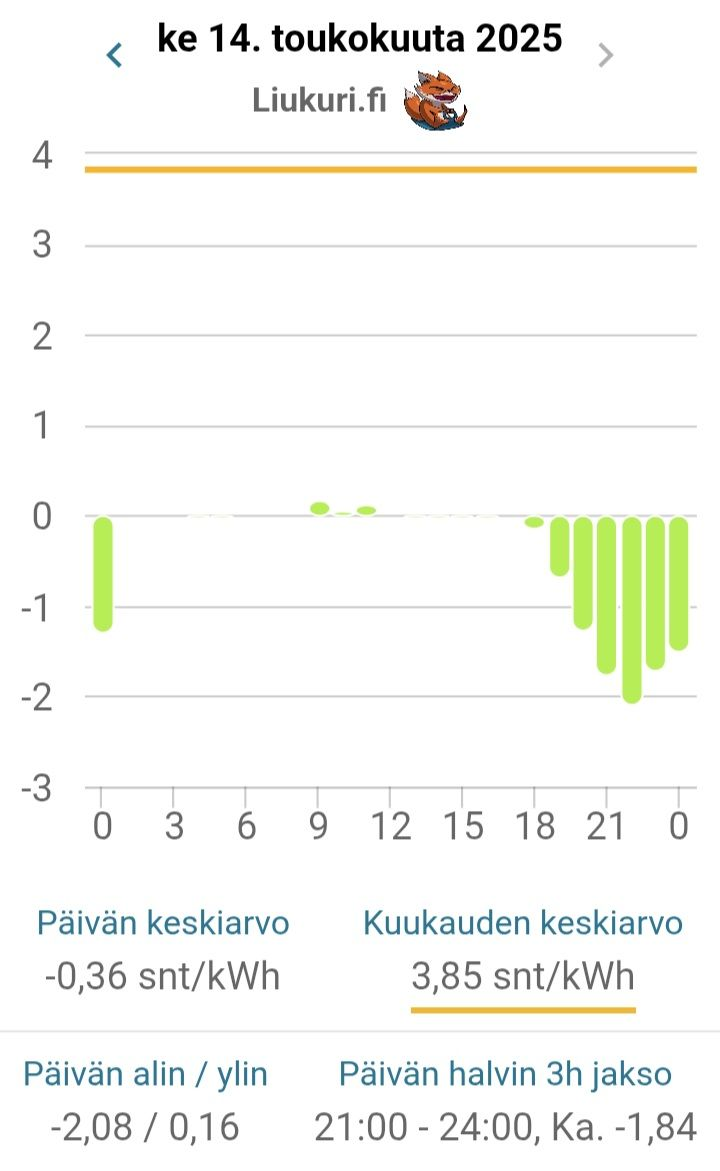Go to the next day's prices
720x1171 pixels.
(x=605, y=55)
